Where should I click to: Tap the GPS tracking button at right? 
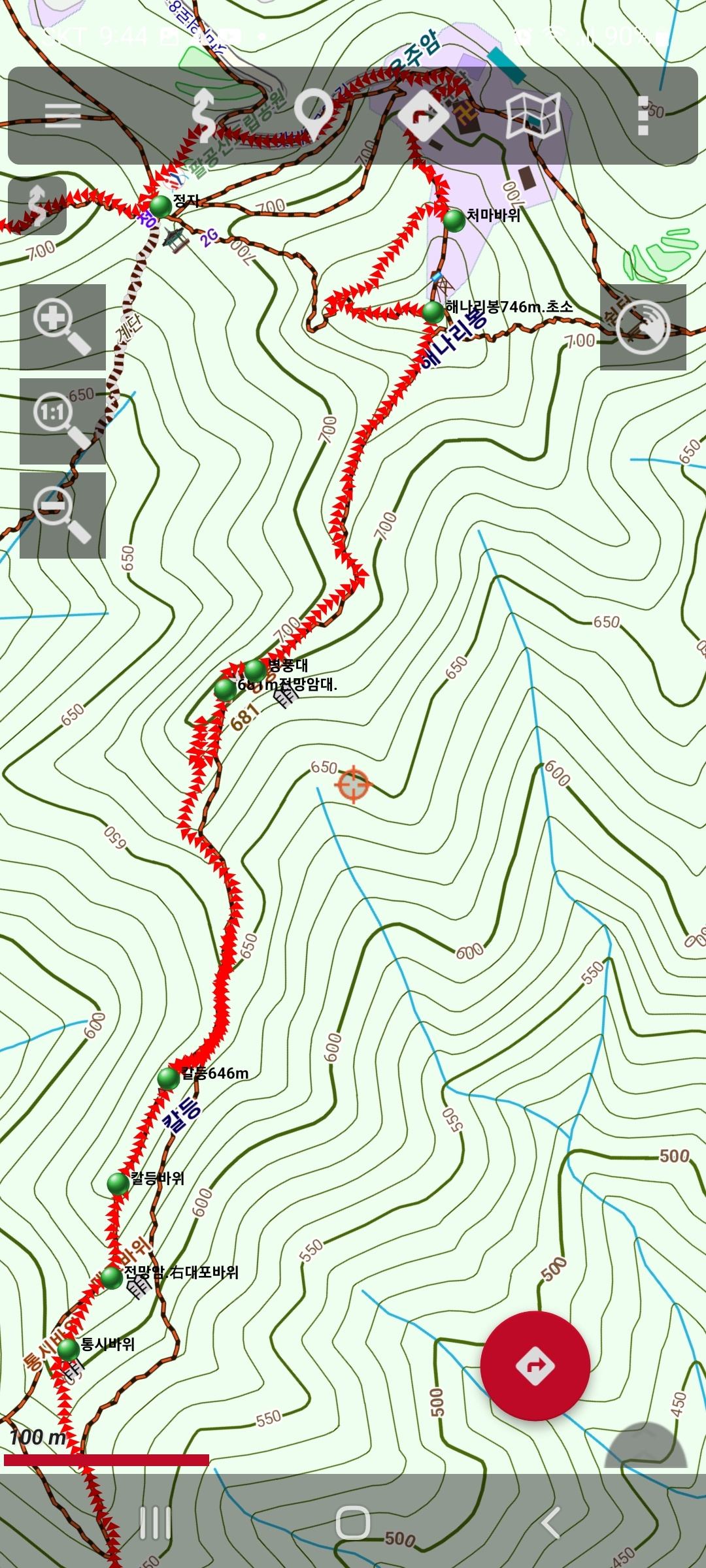(x=643, y=327)
